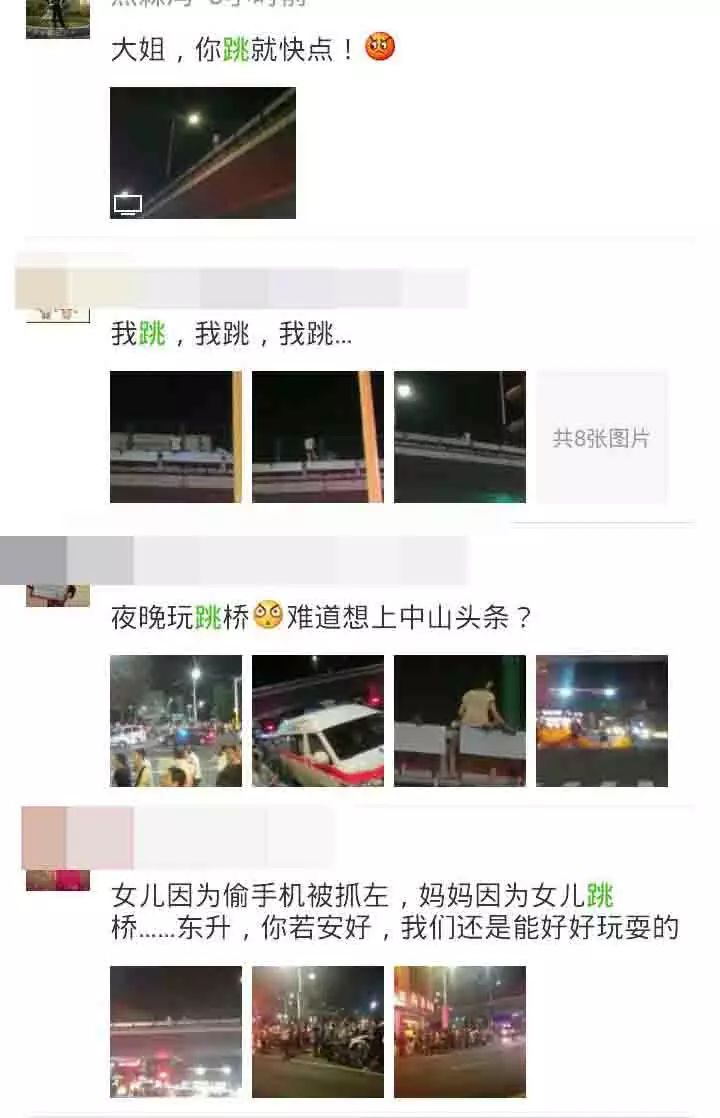Open the first photo under '我跳，我跳，我跳'
720x1118 pixels.
coord(176,437)
